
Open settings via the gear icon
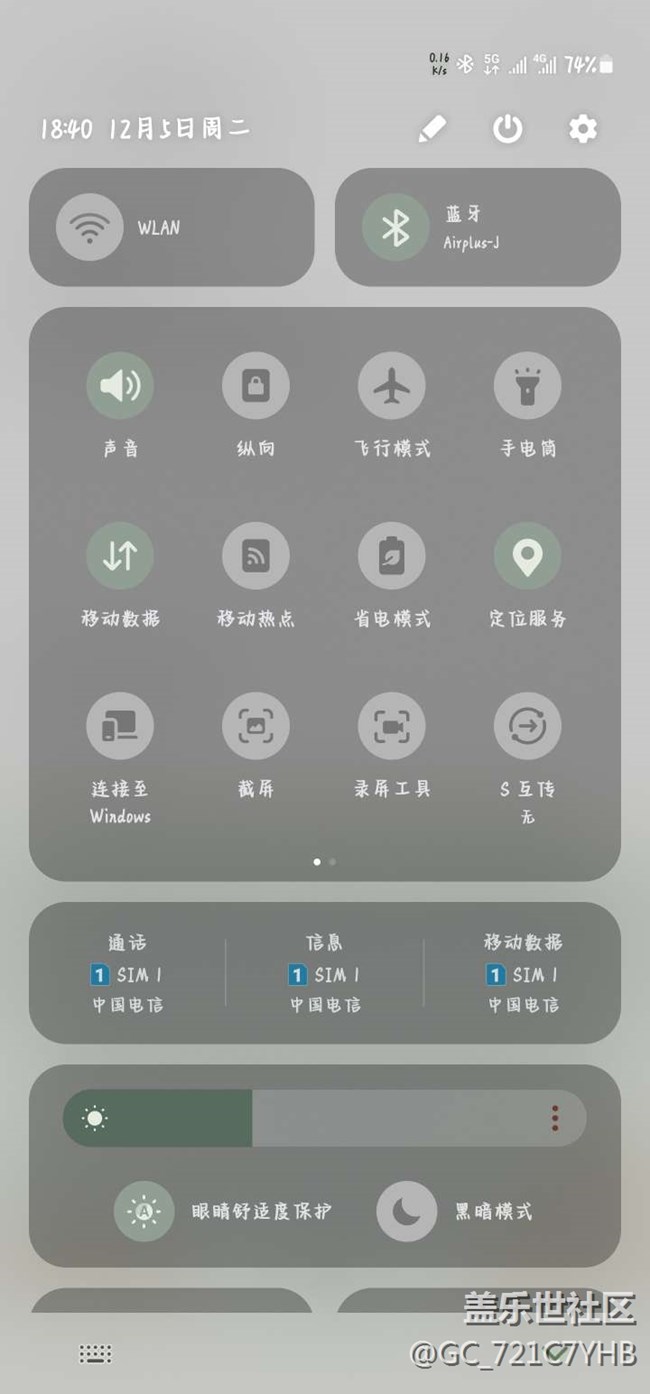click(x=583, y=129)
